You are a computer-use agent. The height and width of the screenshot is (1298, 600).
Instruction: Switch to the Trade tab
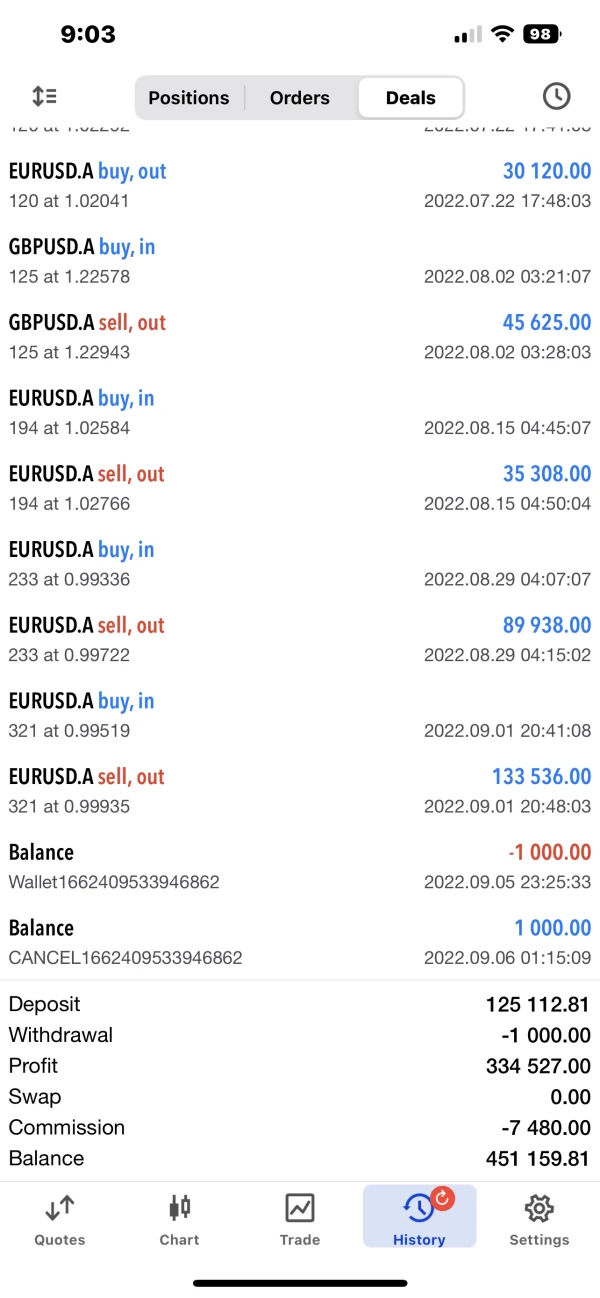300,1220
